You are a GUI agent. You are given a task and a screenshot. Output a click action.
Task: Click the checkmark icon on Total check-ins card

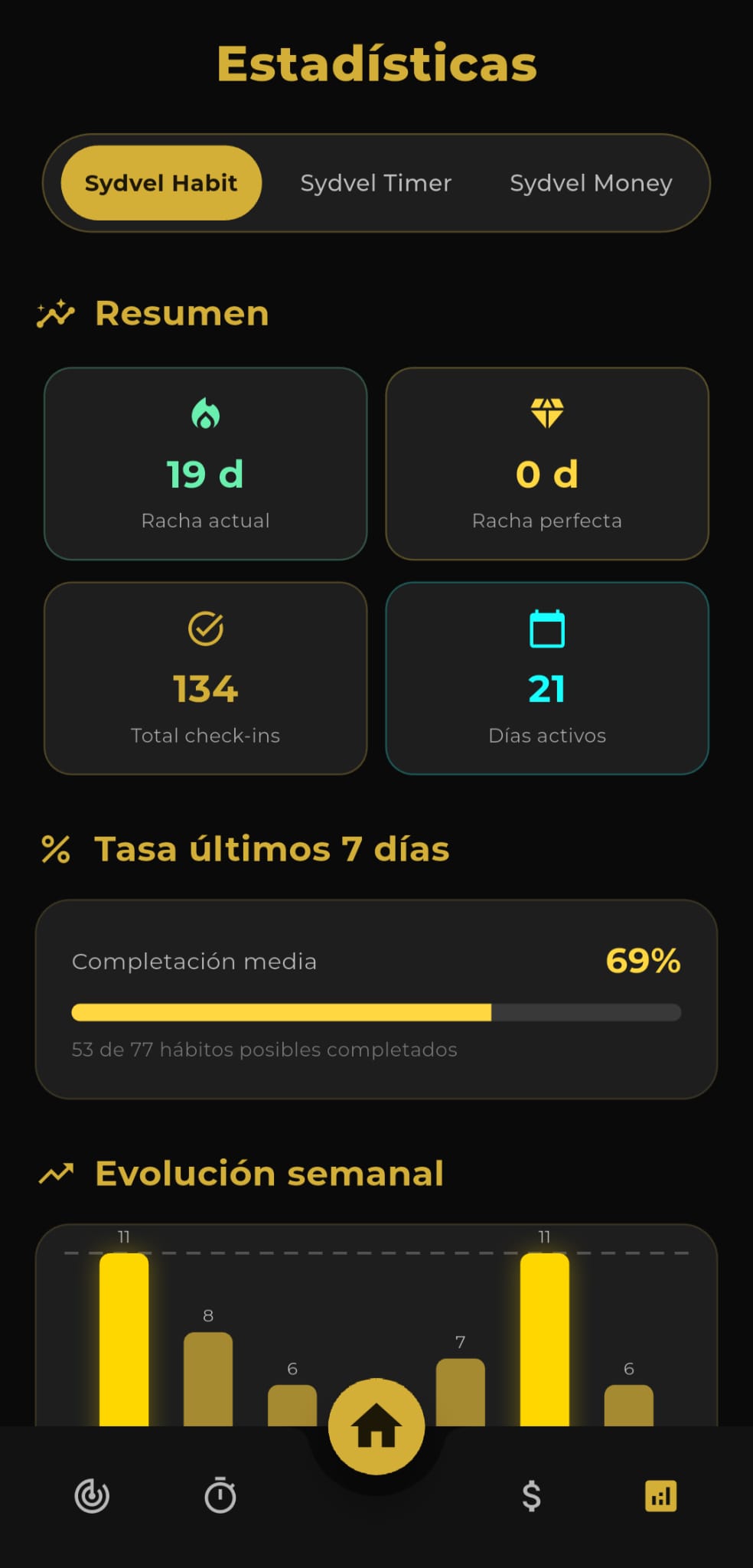pyautogui.click(x=206, y=630)
